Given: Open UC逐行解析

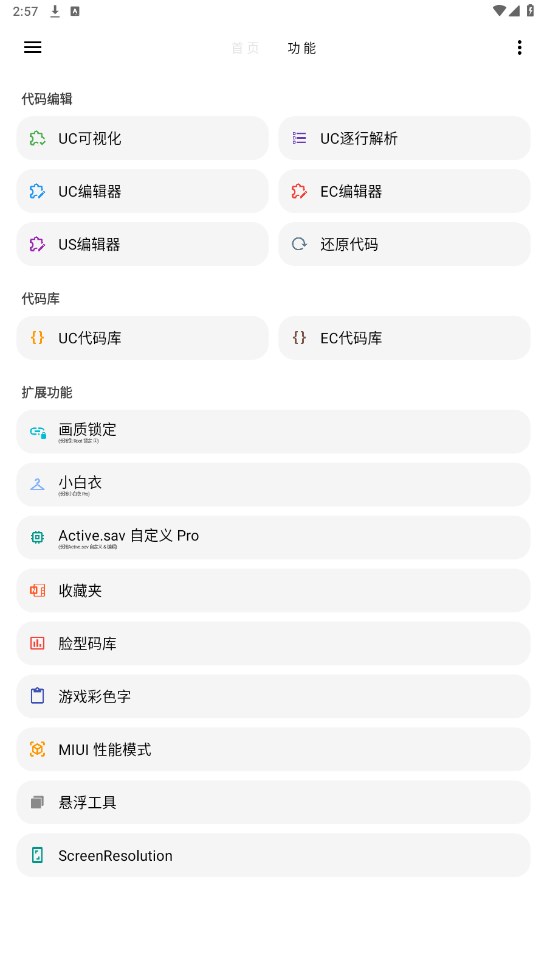Looking at the screenshot, I should 404,139.
